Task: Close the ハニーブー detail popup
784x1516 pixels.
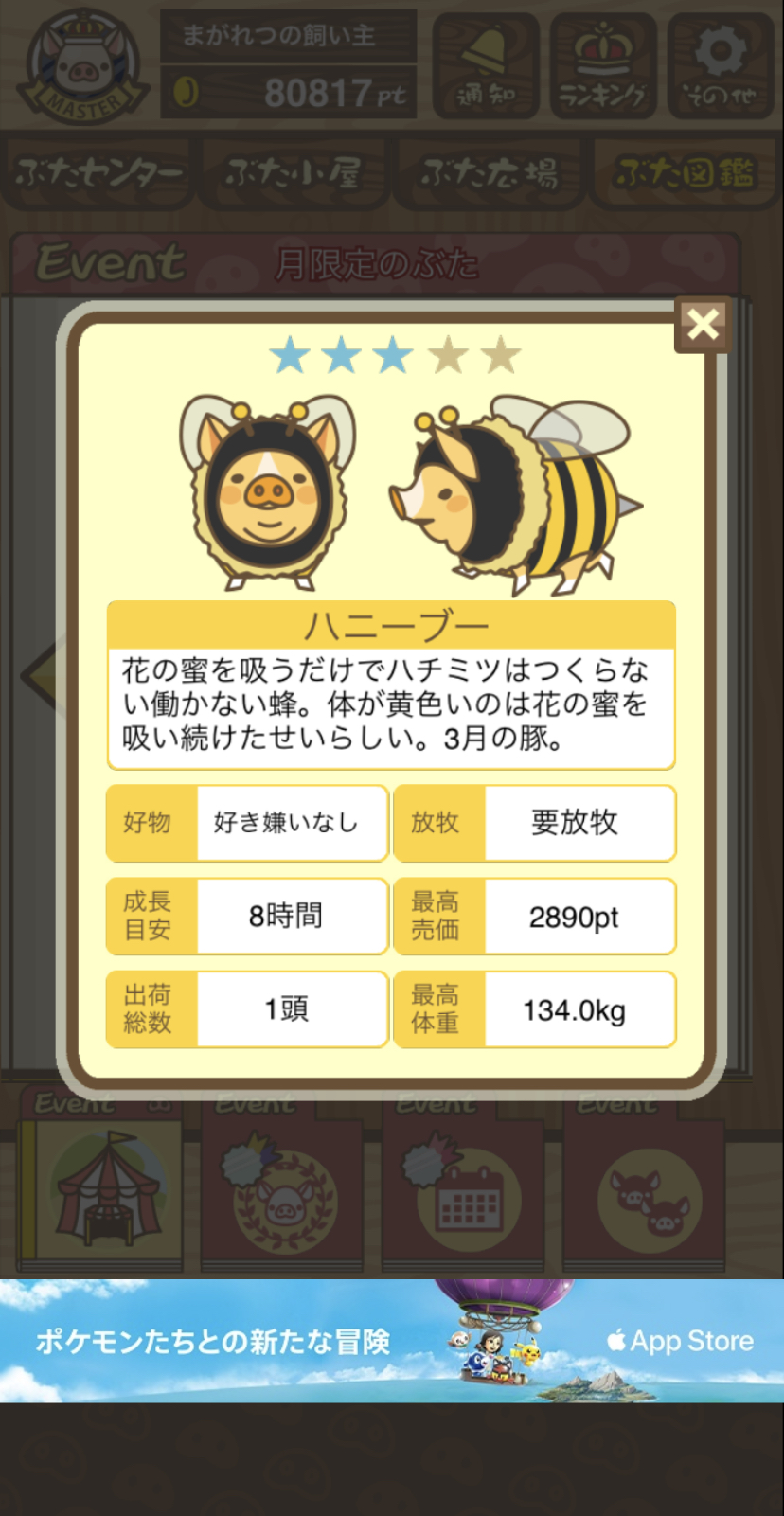Action: (x=703, y=325)
